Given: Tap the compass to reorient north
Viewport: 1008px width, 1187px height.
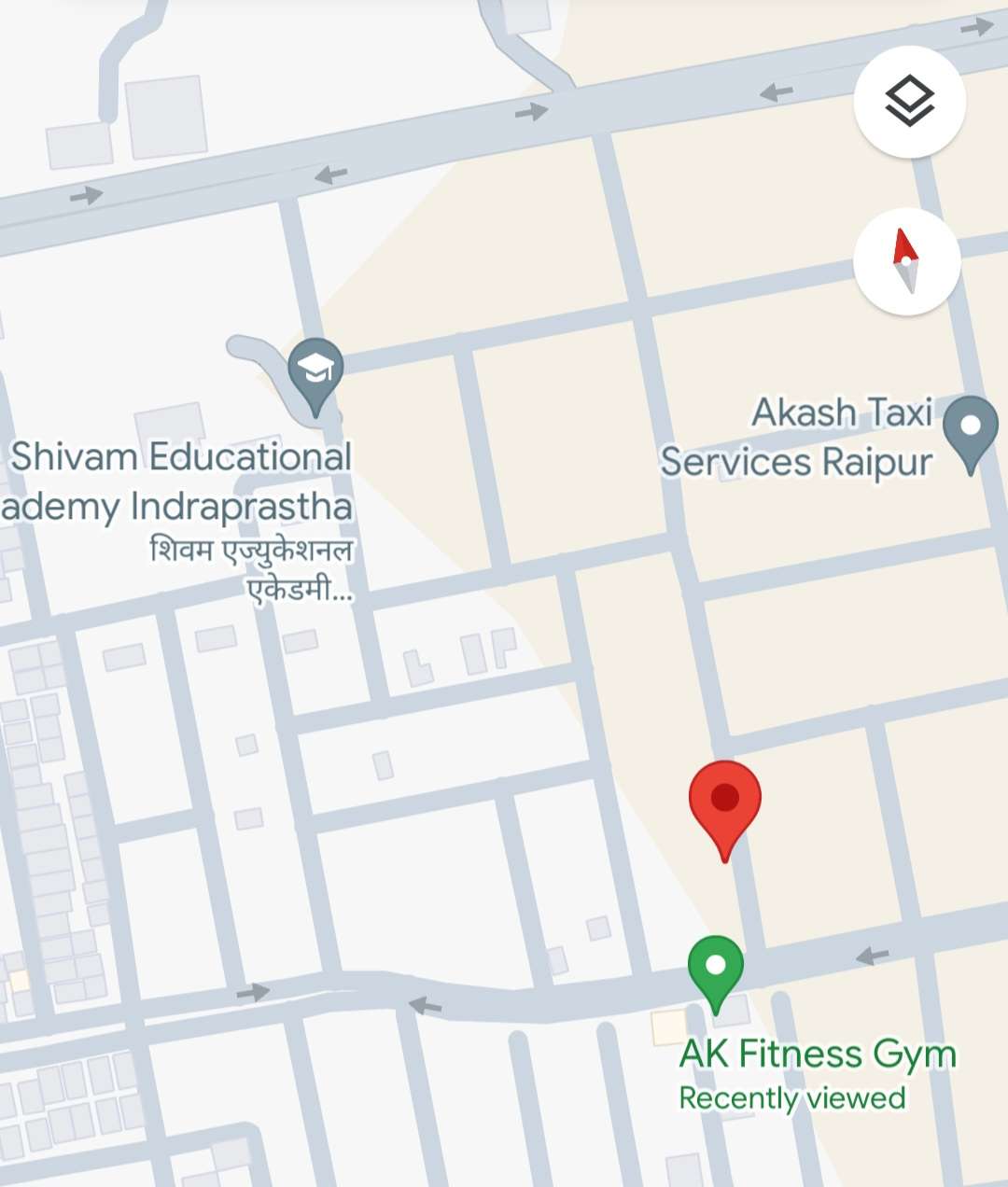Looking at the screenshot, I should (x=906, y=261).
